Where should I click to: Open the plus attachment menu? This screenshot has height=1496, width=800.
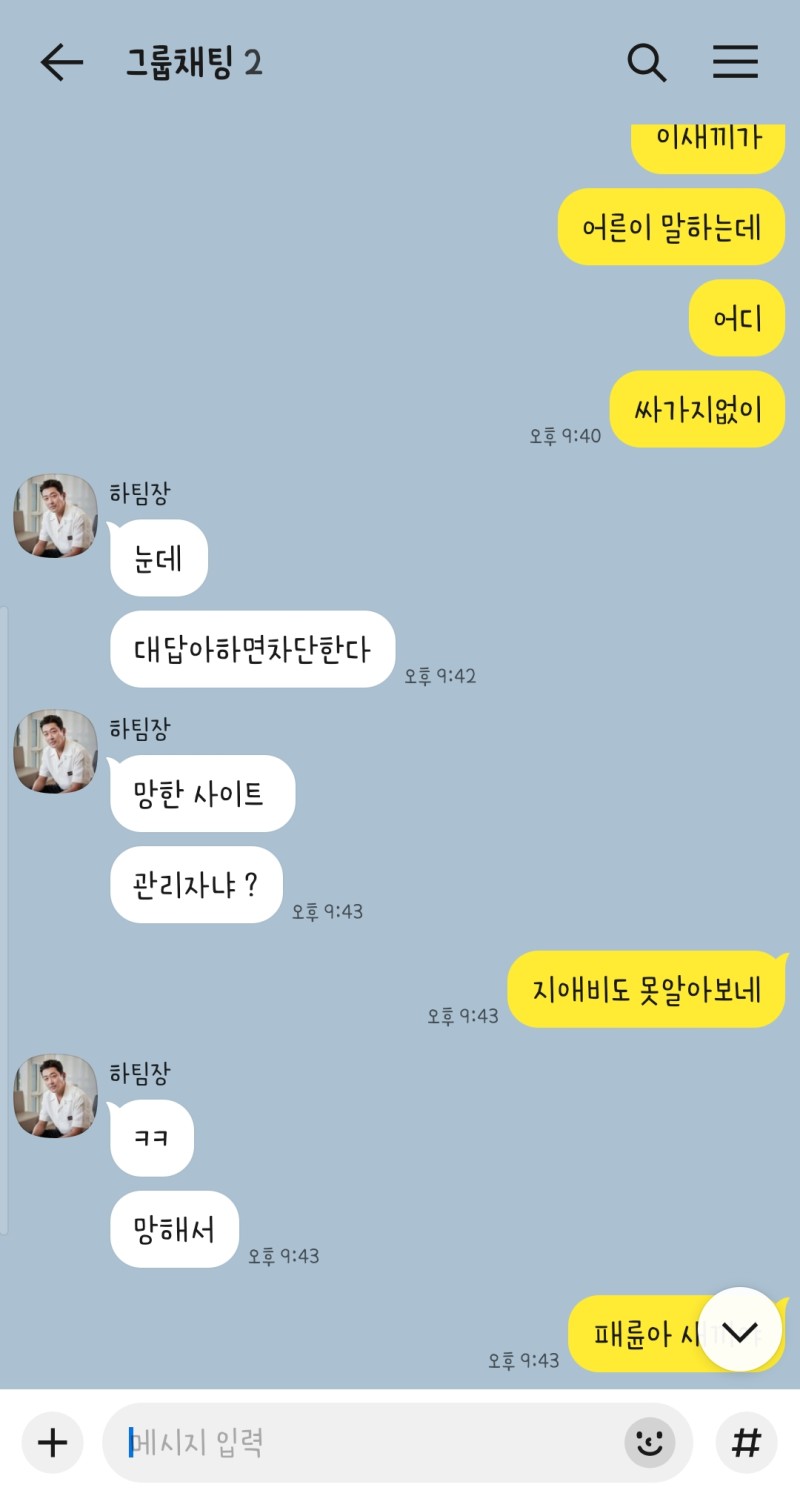(x=52, y=1442)
